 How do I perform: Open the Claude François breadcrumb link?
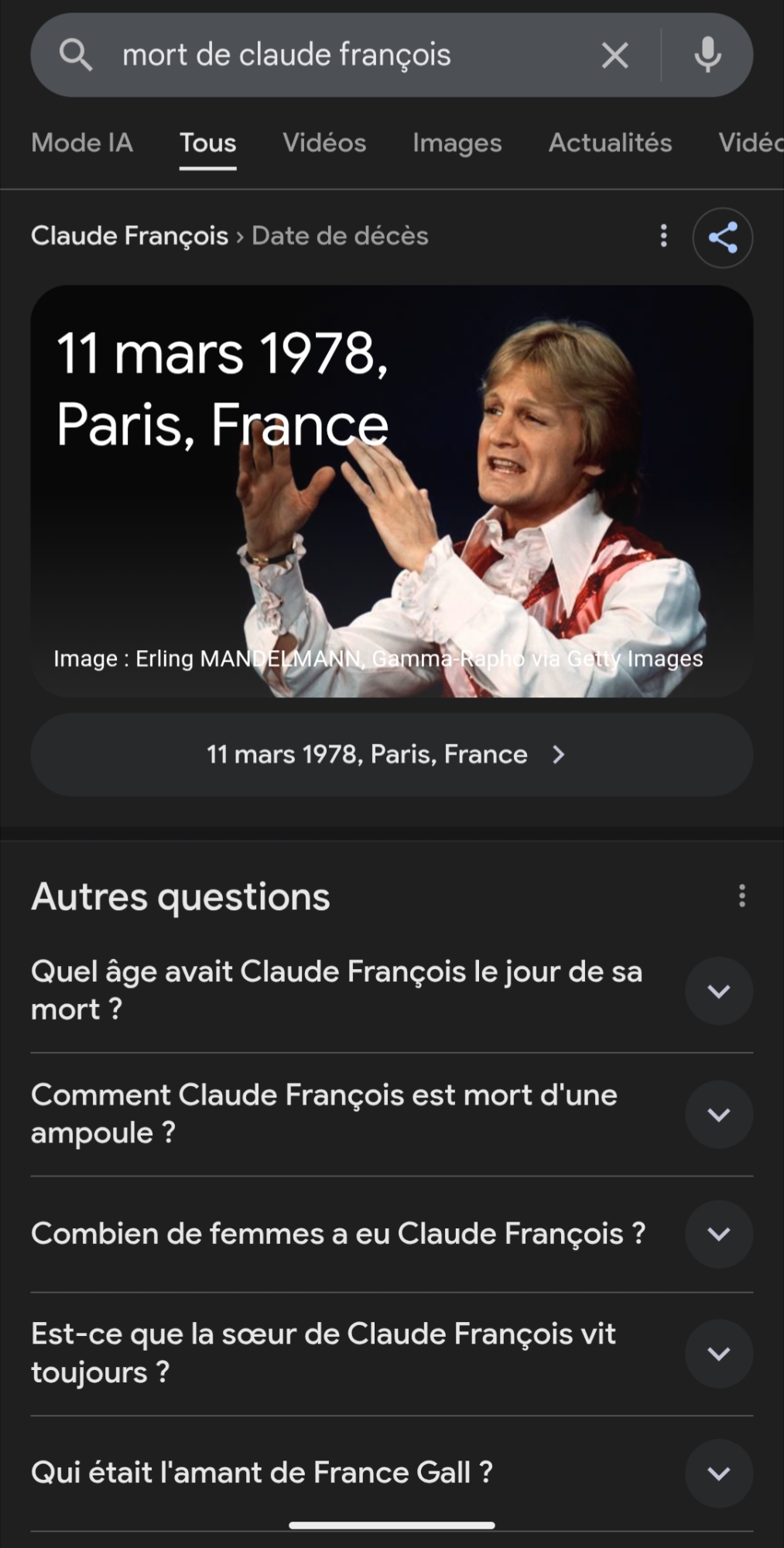point(129,236)
